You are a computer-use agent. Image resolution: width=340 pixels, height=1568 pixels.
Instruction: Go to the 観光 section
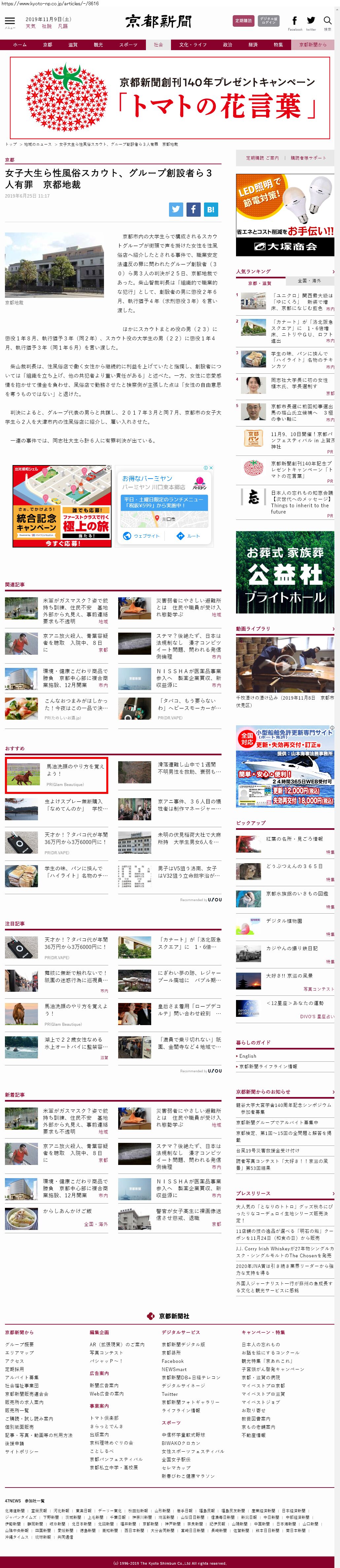click(x=98, y=45)
